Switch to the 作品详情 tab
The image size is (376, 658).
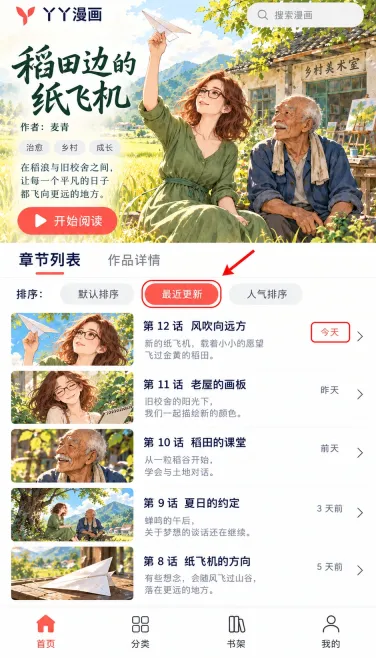pos(134,260)
